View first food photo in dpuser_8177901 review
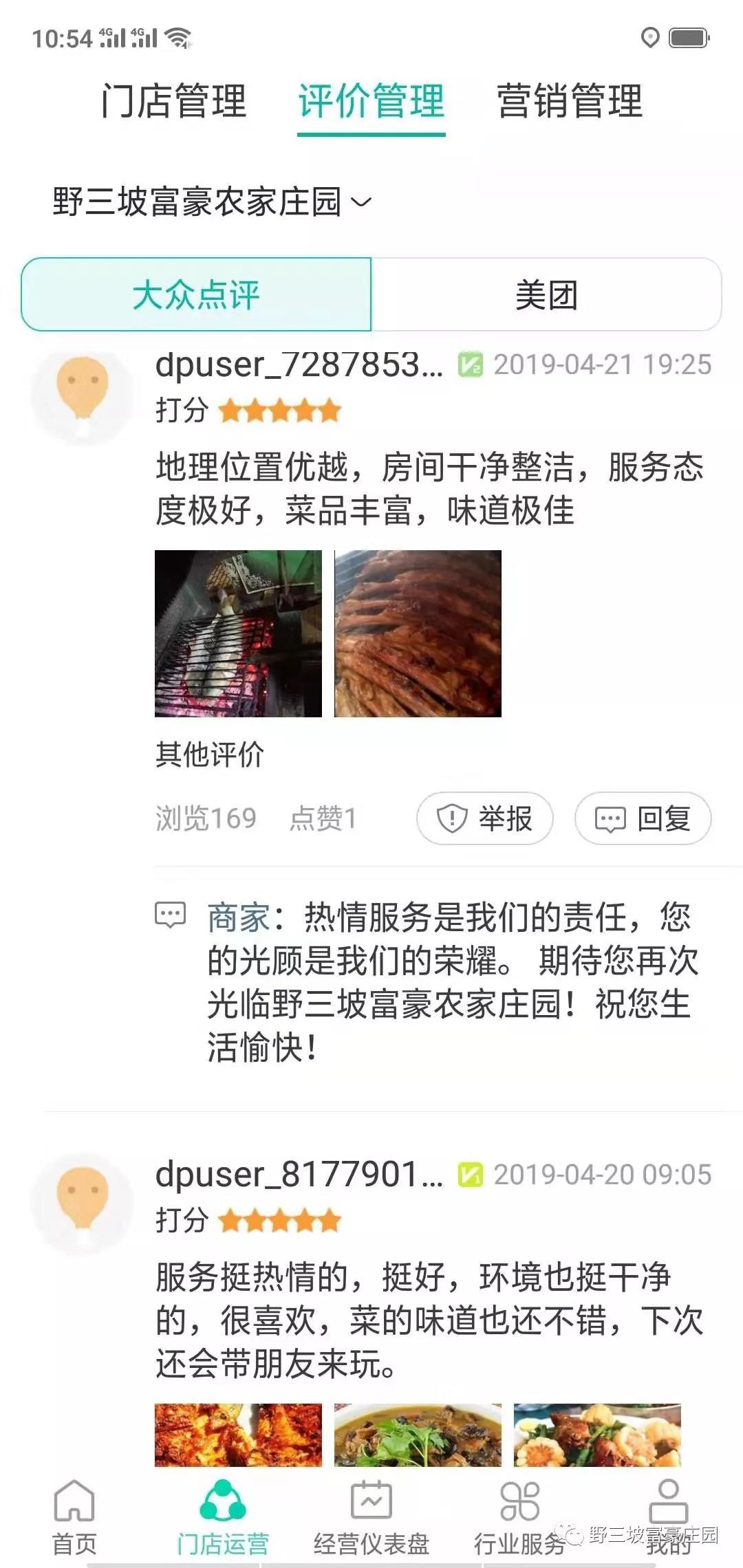Image resolution: width=743 pixels, height=1568 pixels. point(238,1435)
